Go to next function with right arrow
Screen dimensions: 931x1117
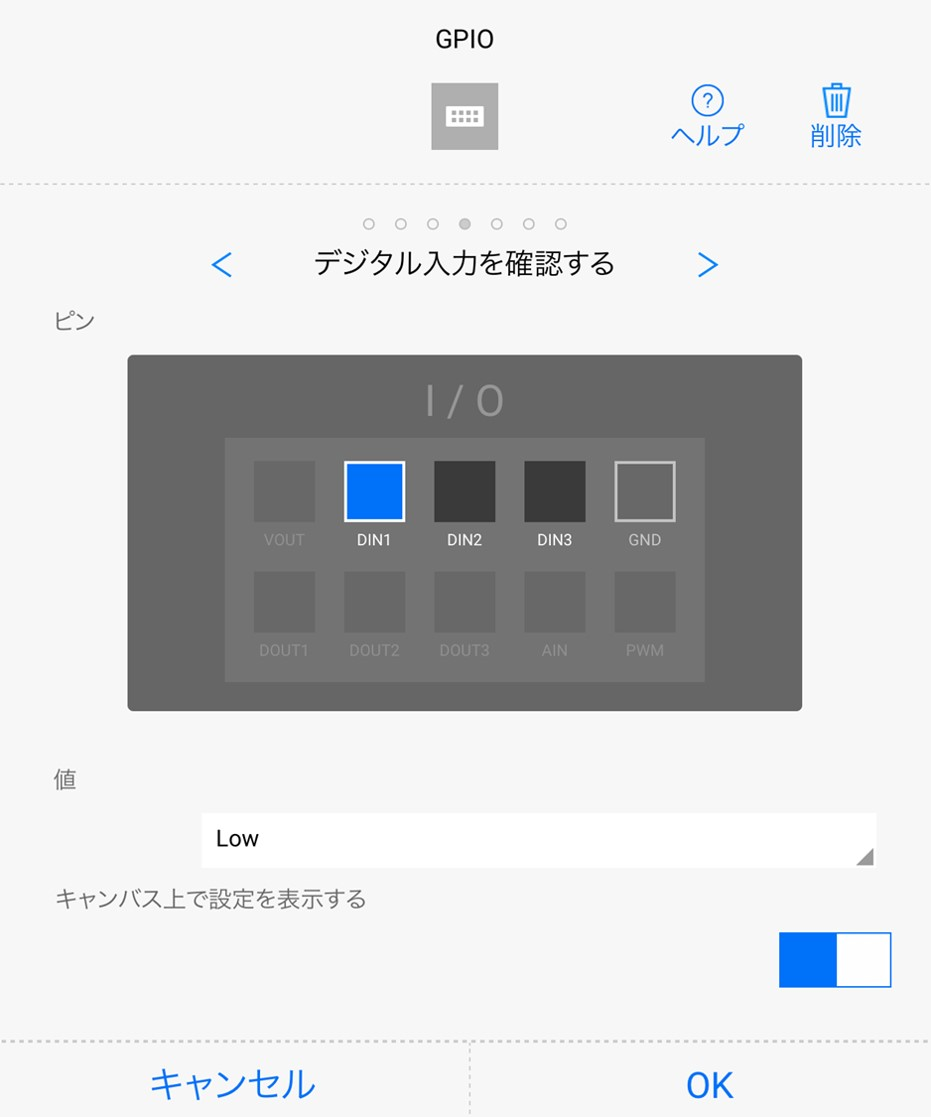pyautogui.click(x=707, y=265)
